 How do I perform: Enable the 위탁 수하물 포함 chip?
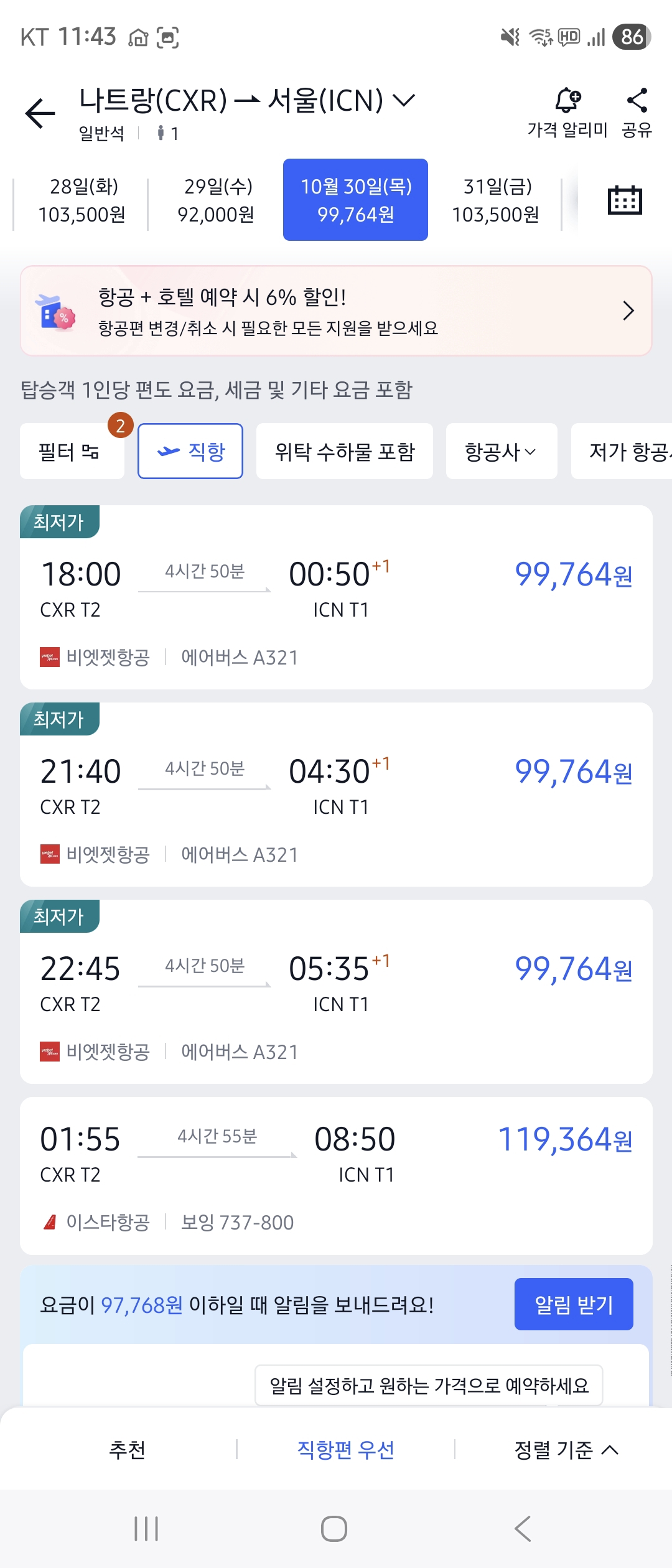coord(345,451)
